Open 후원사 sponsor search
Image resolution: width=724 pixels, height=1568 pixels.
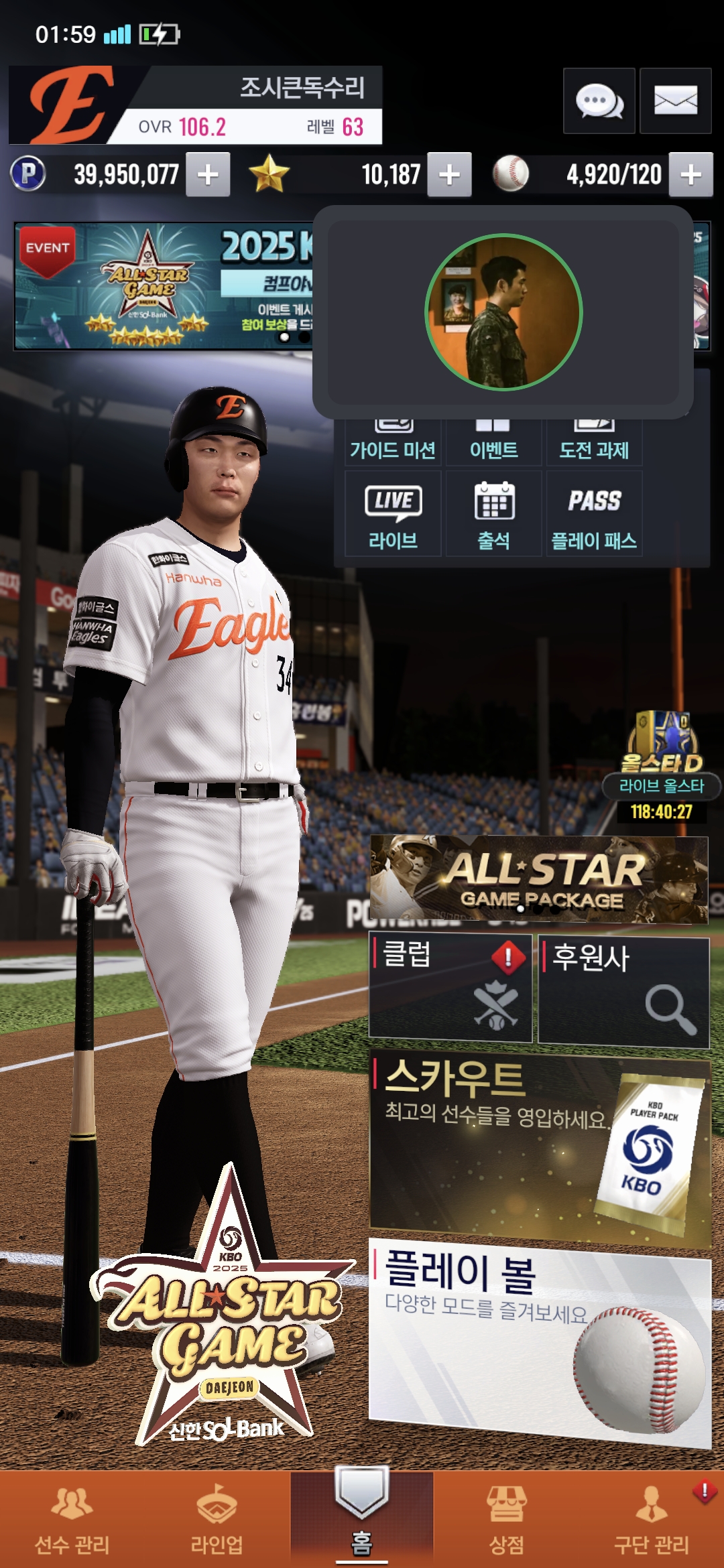[623, 992]
